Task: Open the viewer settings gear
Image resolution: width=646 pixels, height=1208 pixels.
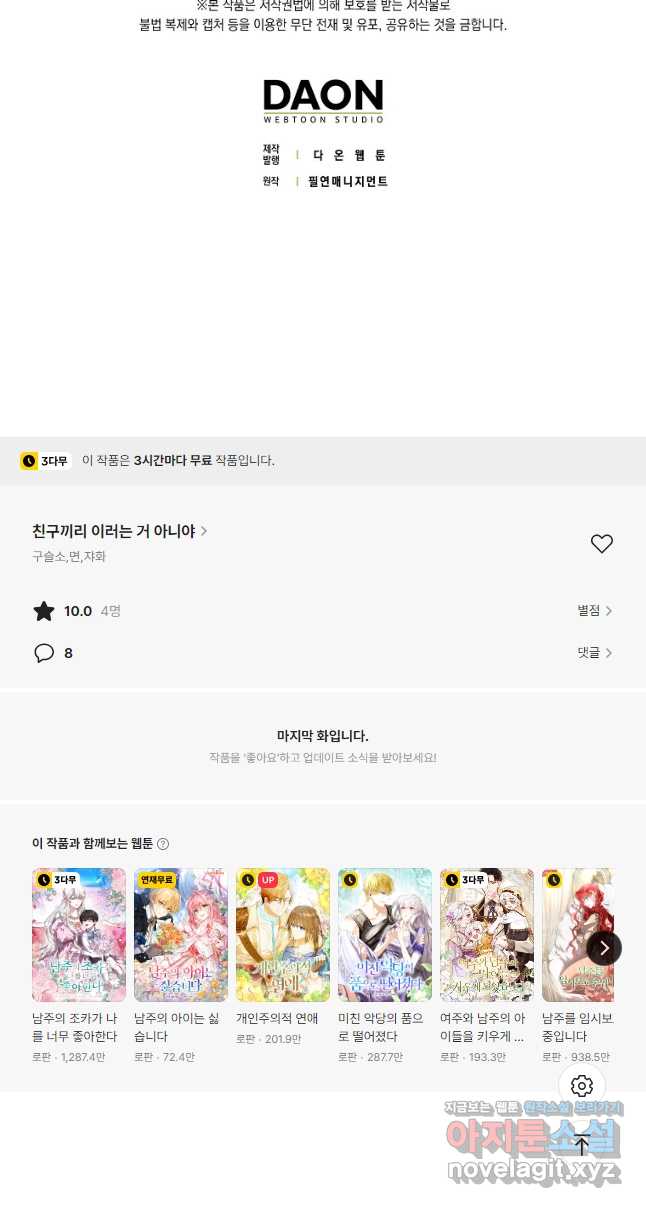Action: click(x=582, y=1086)
